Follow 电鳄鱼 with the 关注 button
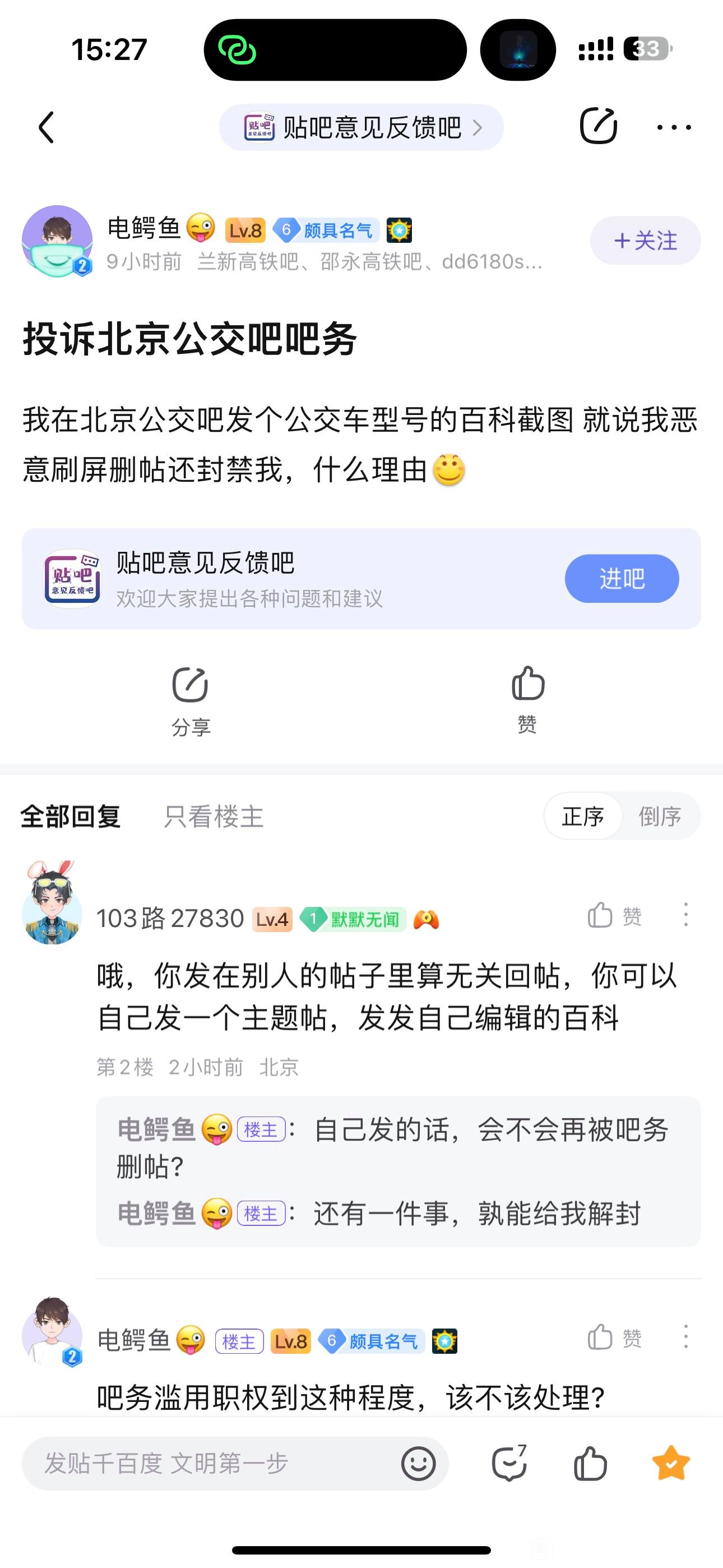Viewport: 723px width, 1568px height. click(x=645, y=241)
